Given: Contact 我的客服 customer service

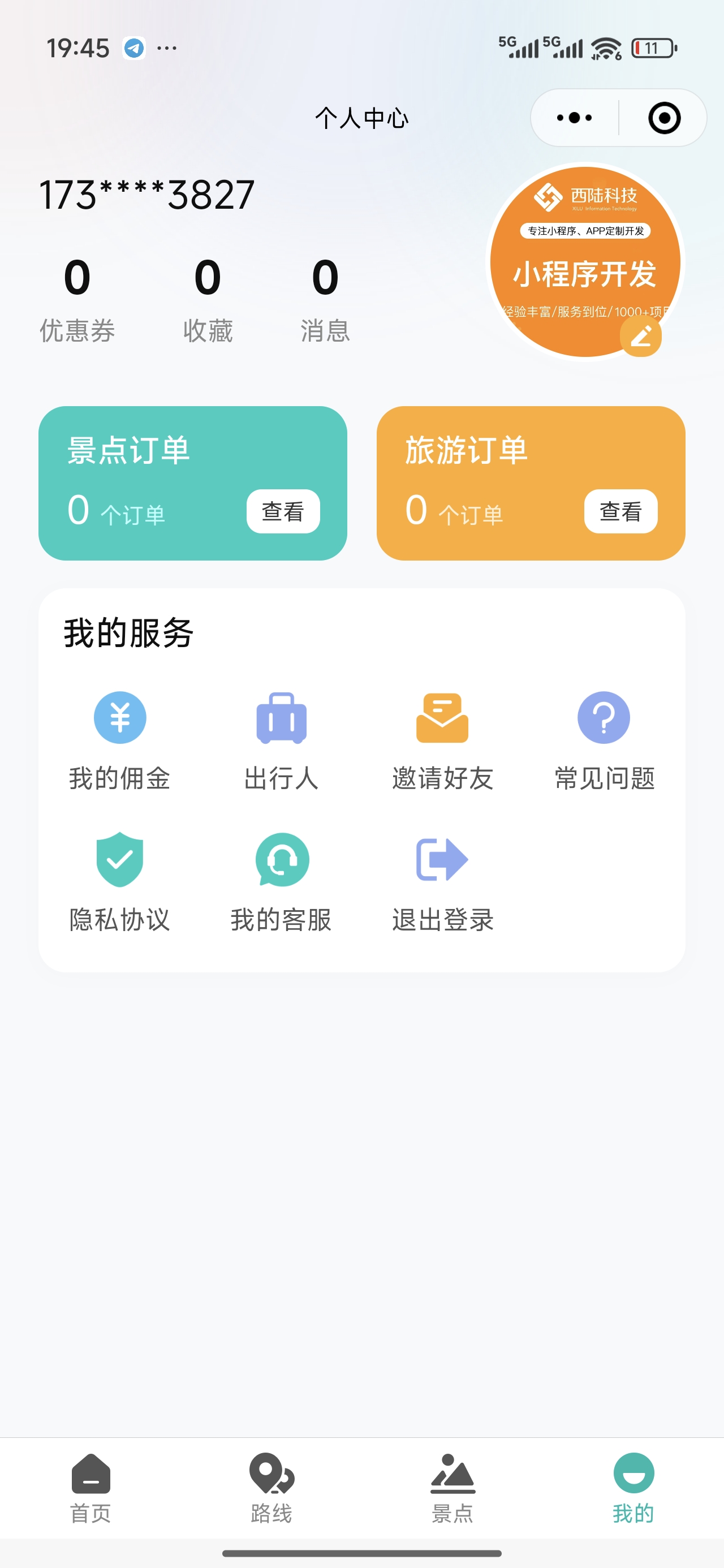Looking at the screenshot, I should 281,882.
